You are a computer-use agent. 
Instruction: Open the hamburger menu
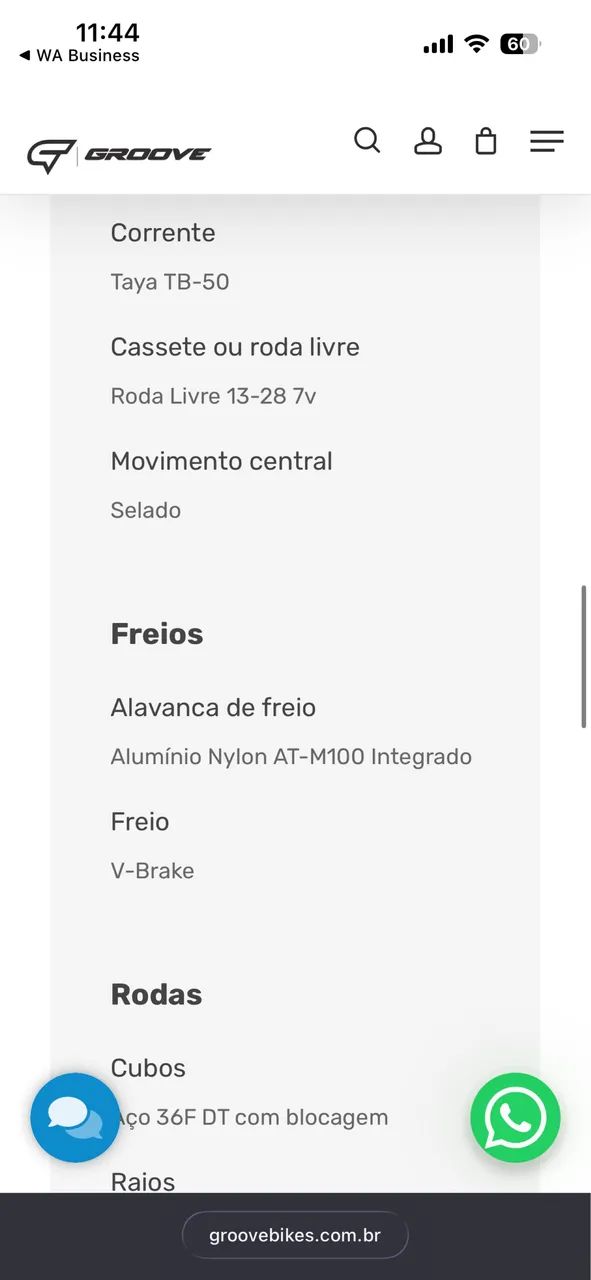547,141
